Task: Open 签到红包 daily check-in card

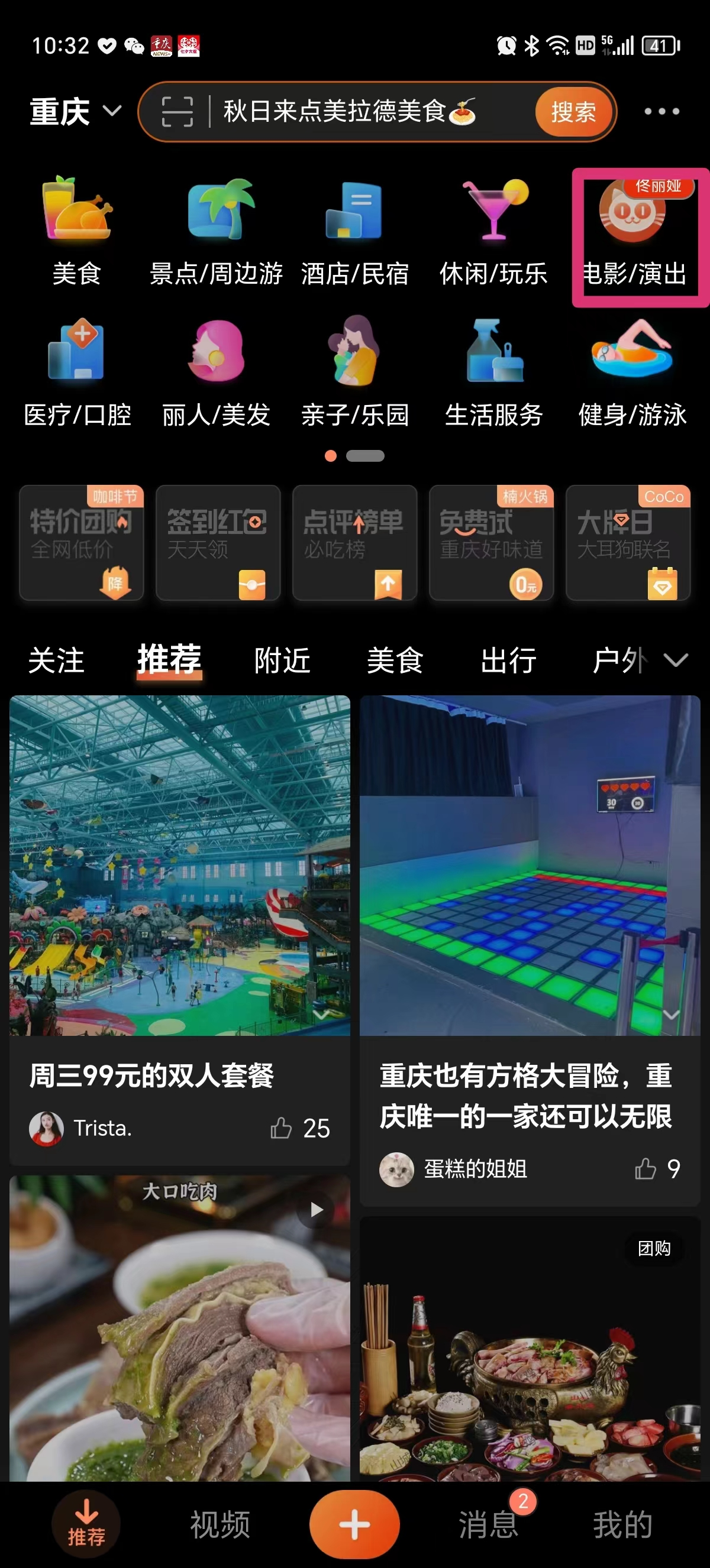Action: coord(218,542)
